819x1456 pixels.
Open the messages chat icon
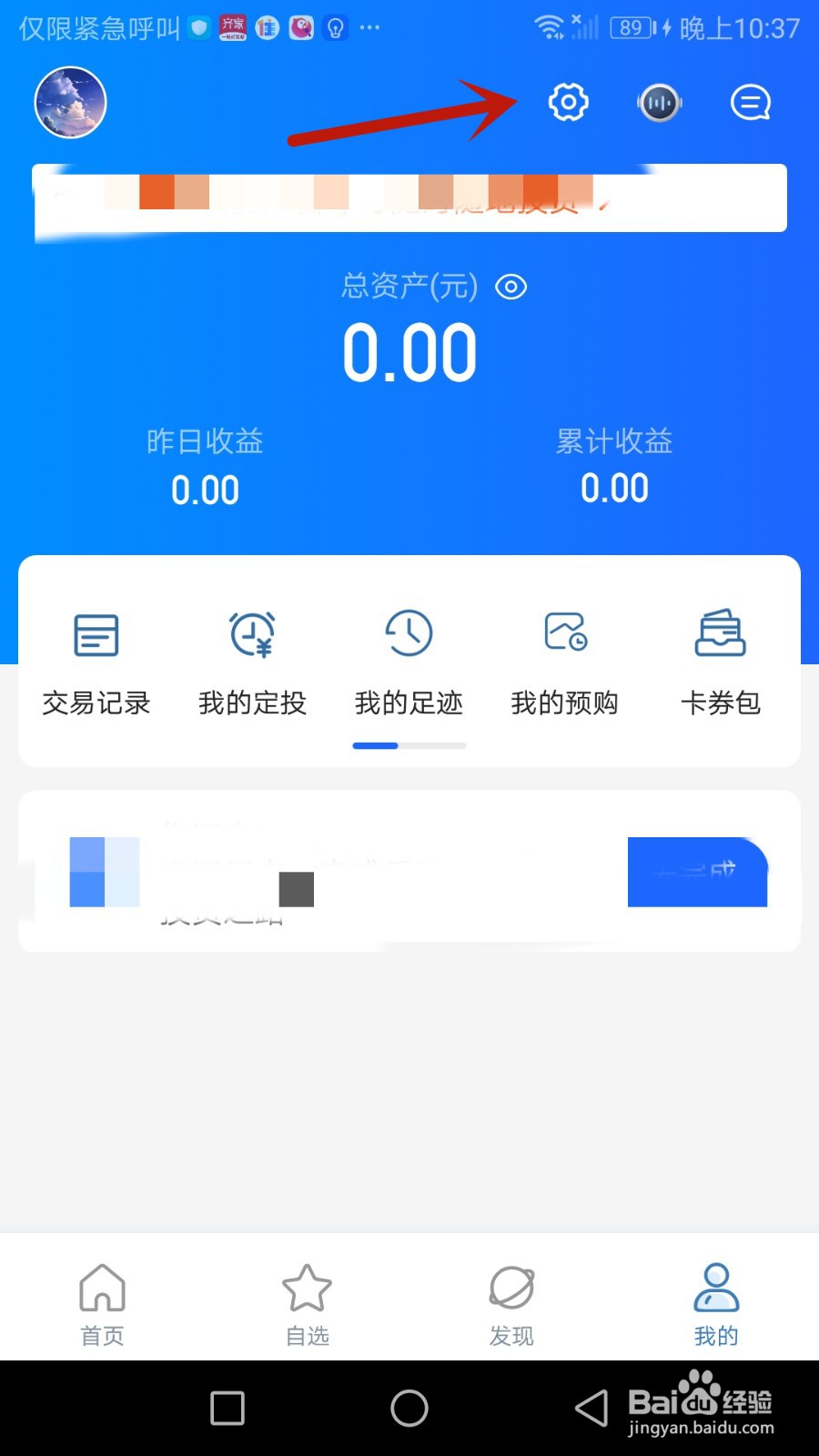click(x=751, y=103)
